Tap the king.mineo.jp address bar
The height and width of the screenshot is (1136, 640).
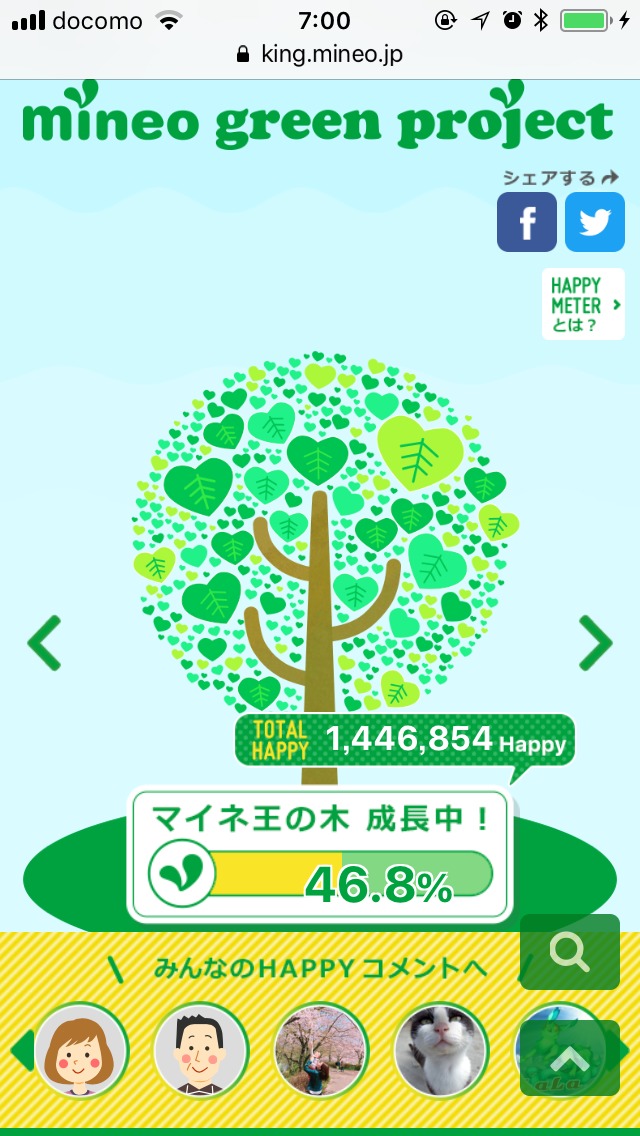(320, 54)
